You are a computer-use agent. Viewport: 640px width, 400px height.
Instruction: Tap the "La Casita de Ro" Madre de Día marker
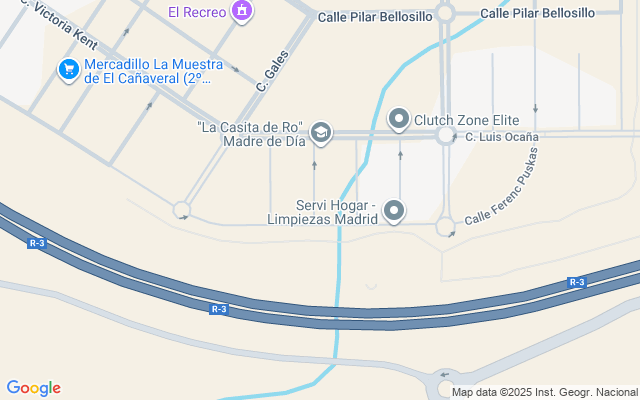tap(321, 132)
